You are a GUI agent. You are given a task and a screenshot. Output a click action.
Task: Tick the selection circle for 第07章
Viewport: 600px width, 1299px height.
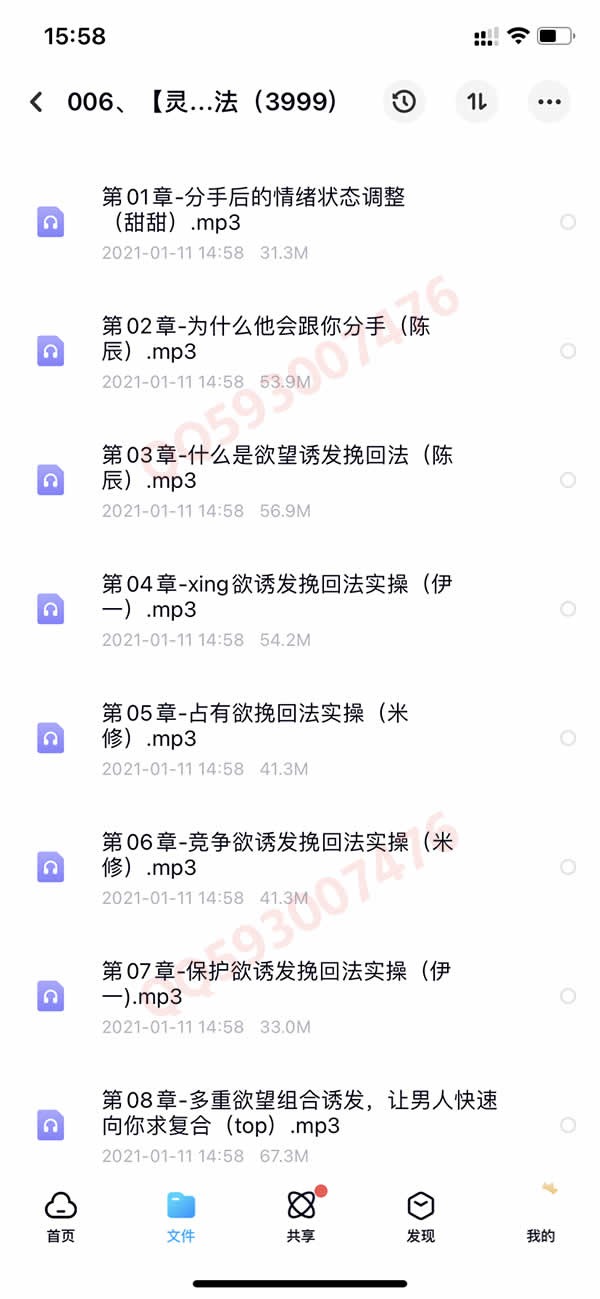(x=568, y=996)
